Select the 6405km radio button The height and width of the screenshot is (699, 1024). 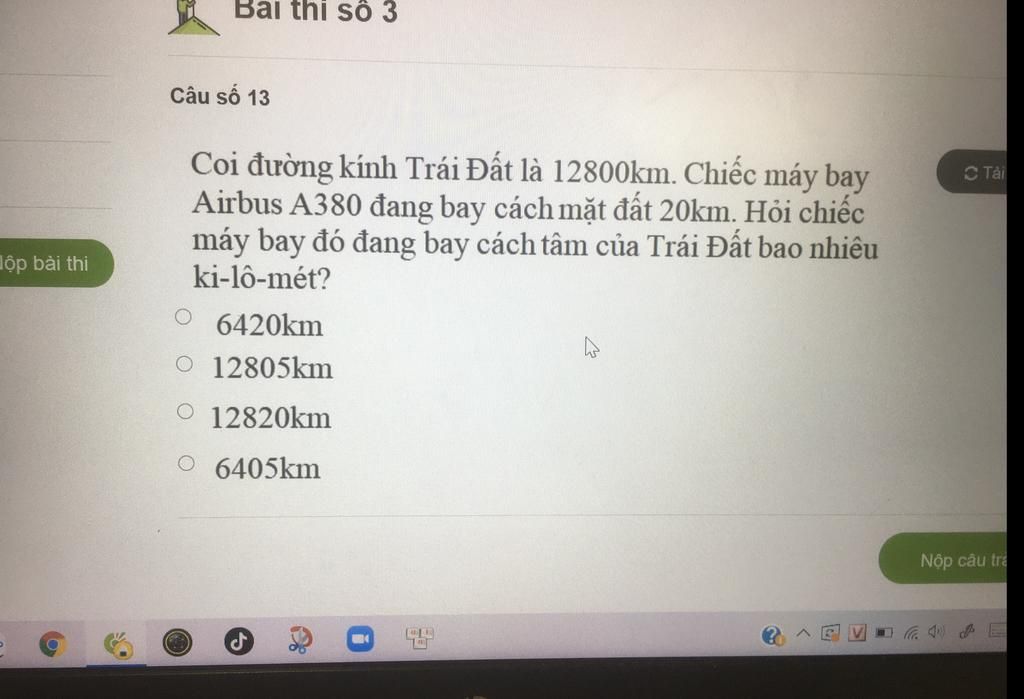pyautogui.click(x=186, y=463)
